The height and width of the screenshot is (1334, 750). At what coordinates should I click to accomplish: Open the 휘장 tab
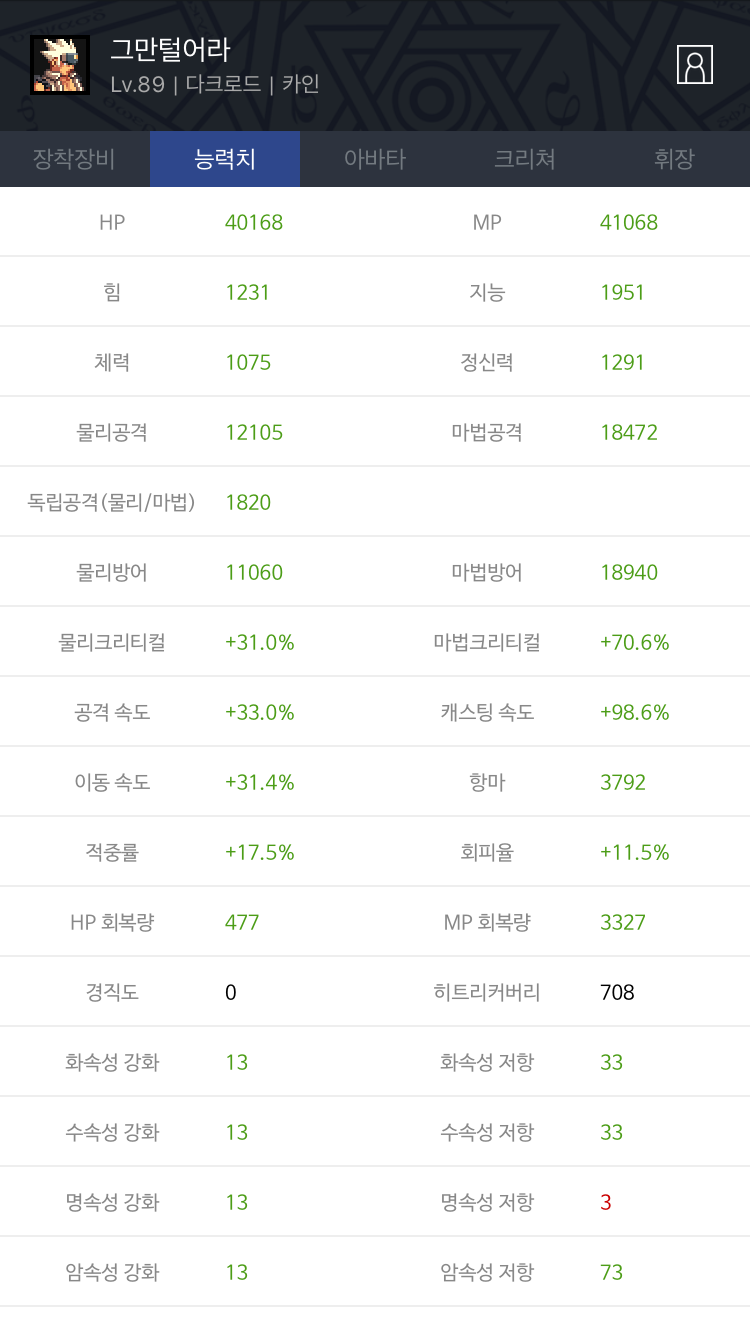pyautogui.click(x=675, y=159)
